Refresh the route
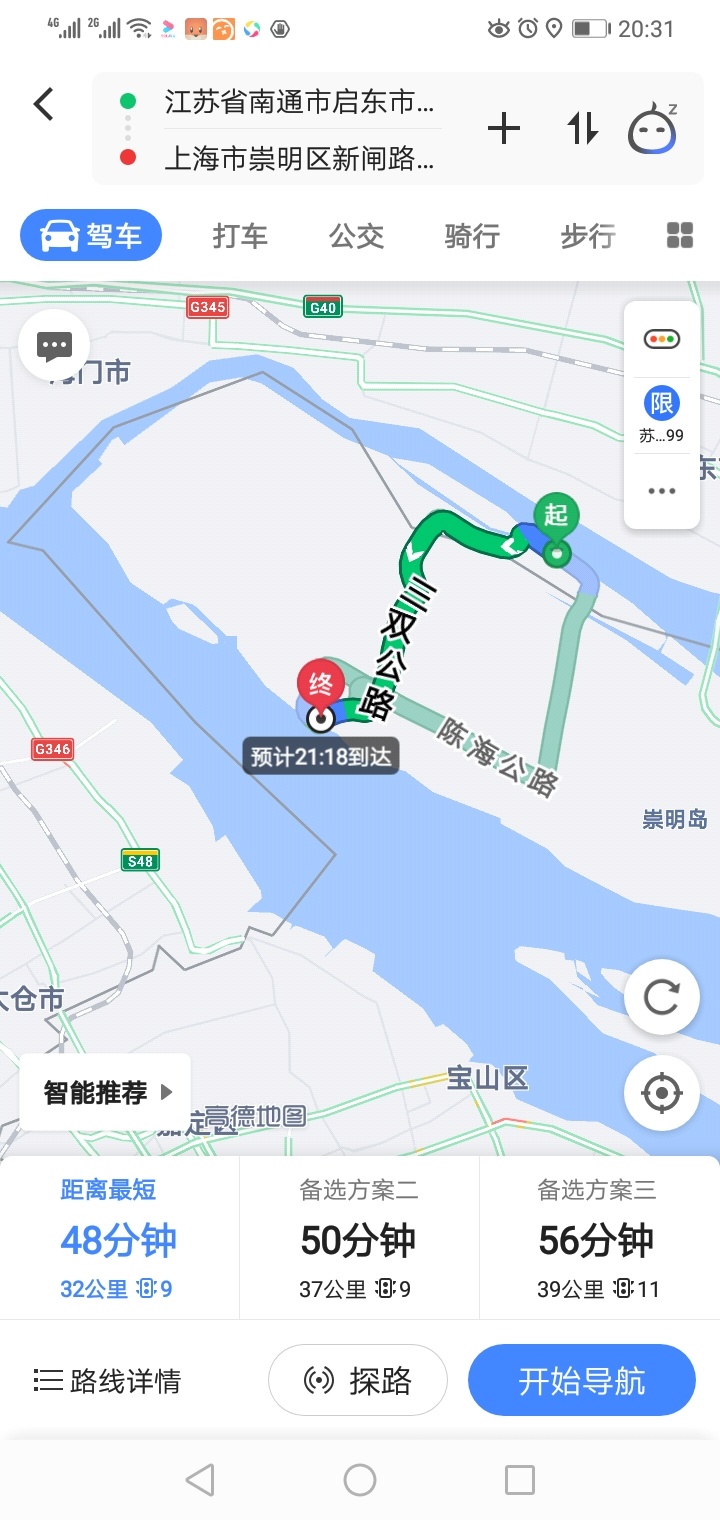This screenshot has width=720, height=1520. 661,997
